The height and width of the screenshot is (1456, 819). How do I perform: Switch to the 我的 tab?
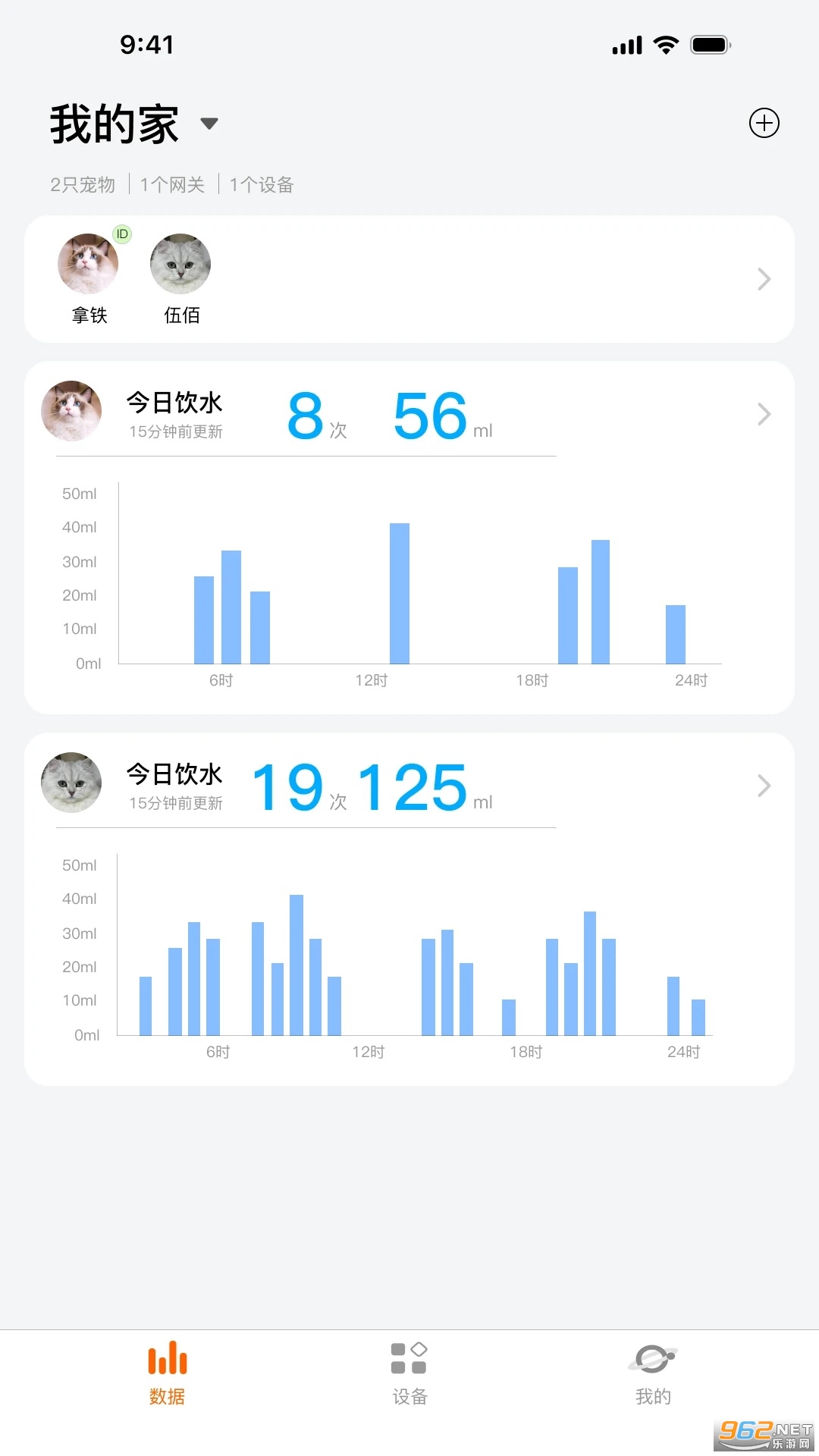click(x=652, y=1373)
